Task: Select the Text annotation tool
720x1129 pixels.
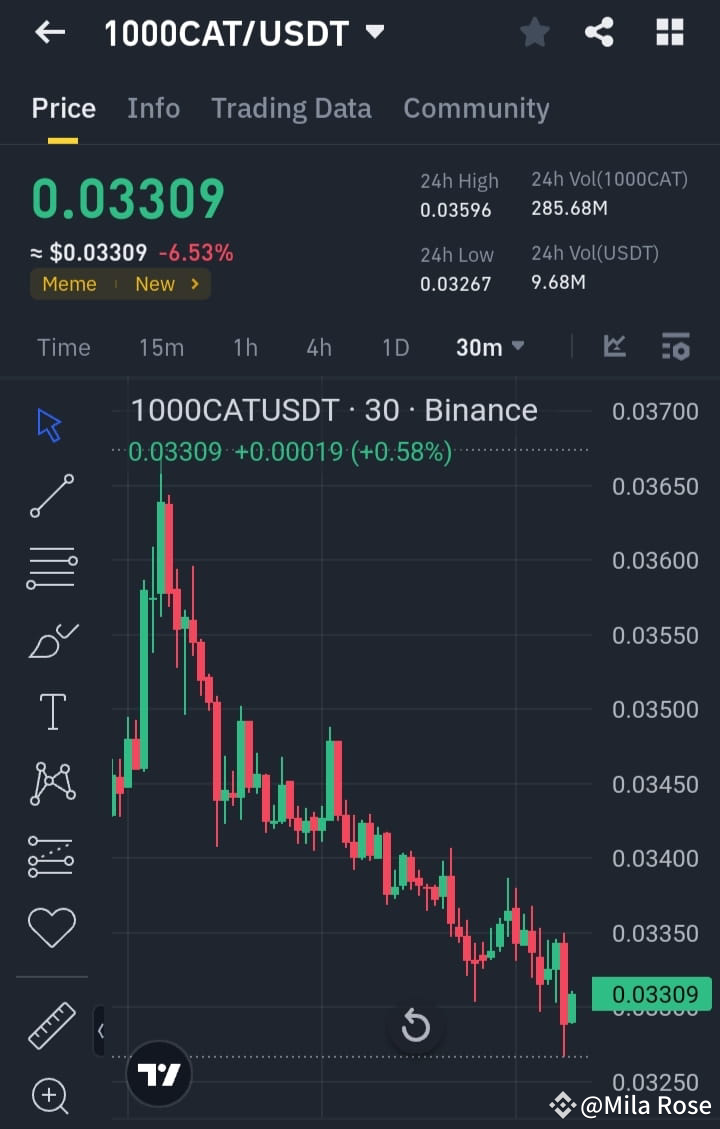Action: click(52, 711)
